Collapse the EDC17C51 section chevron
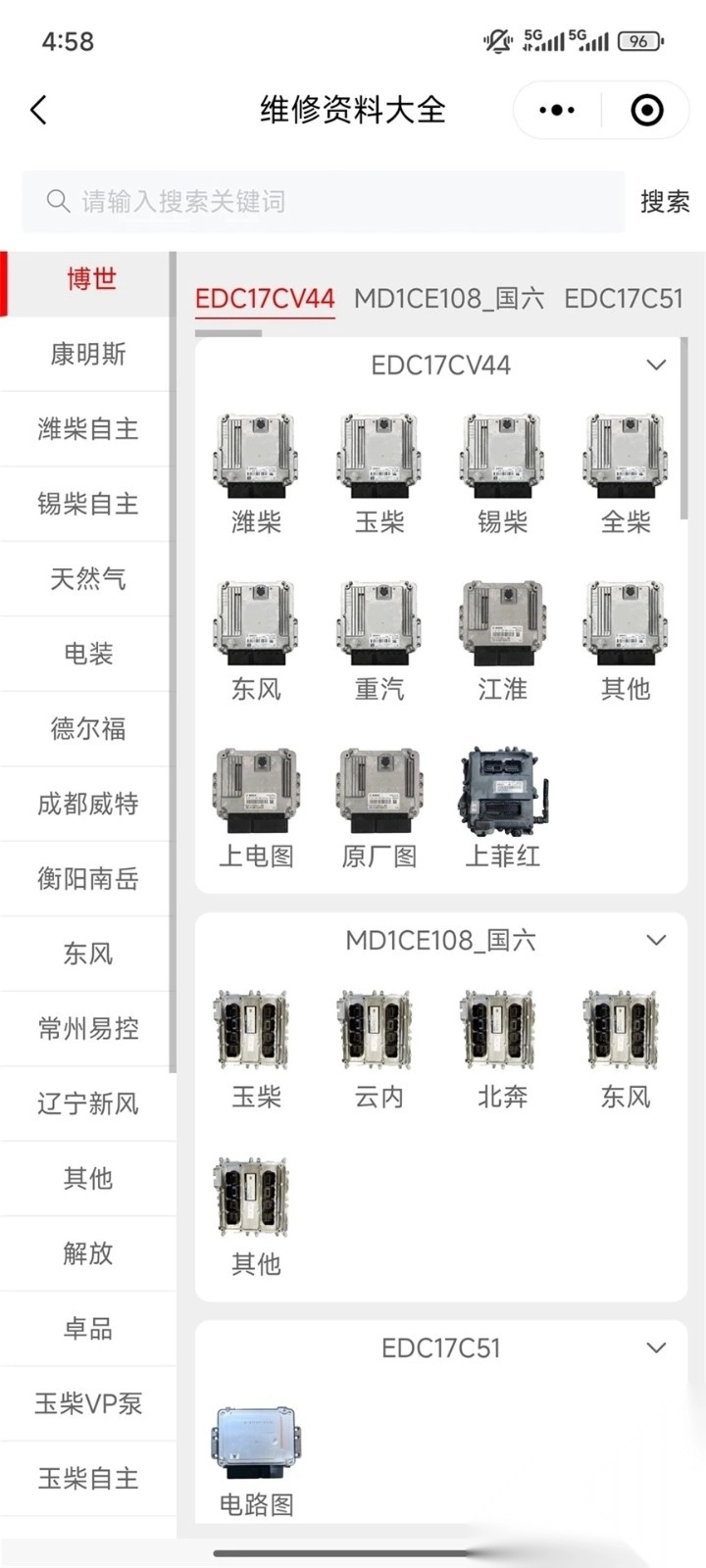This screenshot has width=706, height=1568. (655, 1347)
